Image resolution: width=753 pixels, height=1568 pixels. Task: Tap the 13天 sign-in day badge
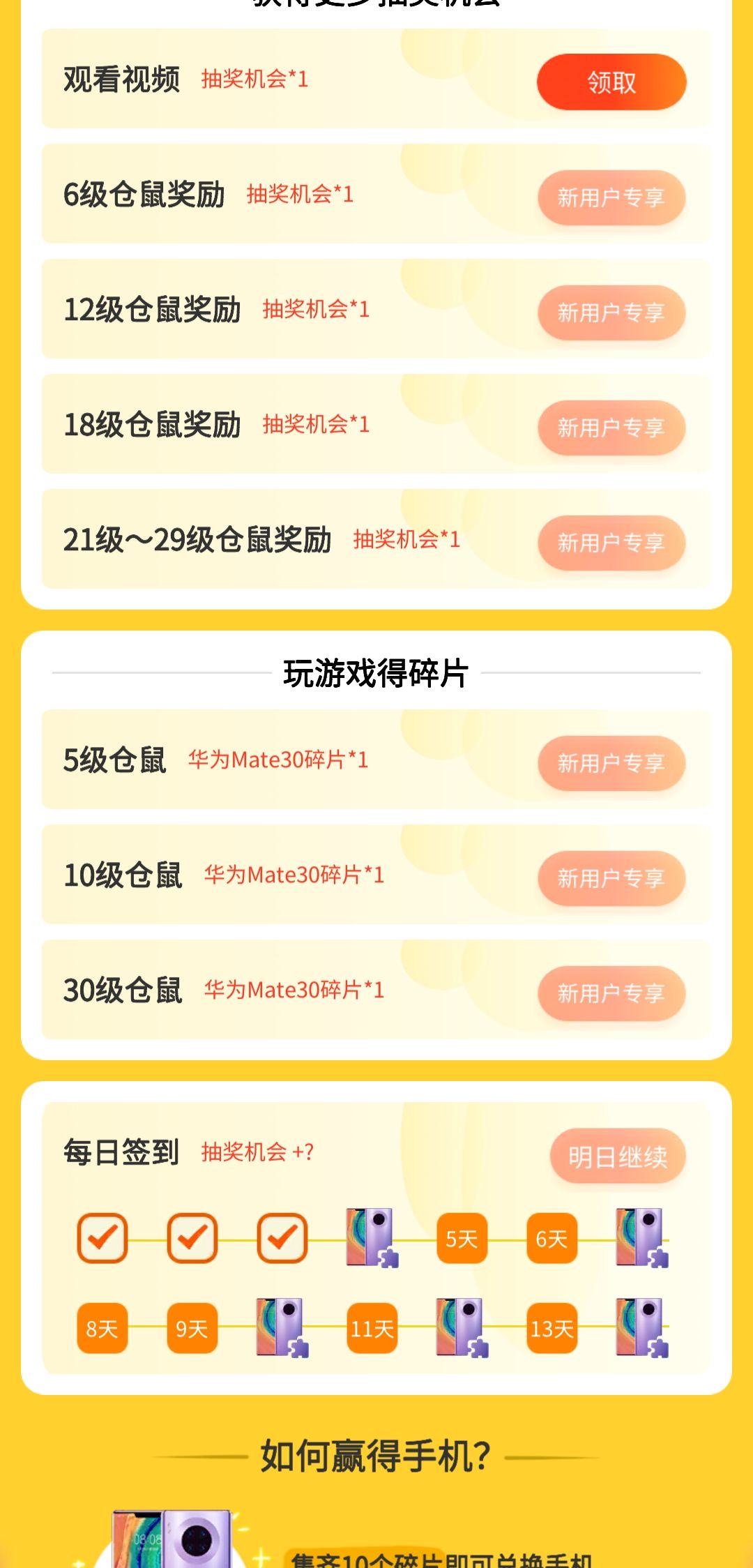[x=551, y=1329]
